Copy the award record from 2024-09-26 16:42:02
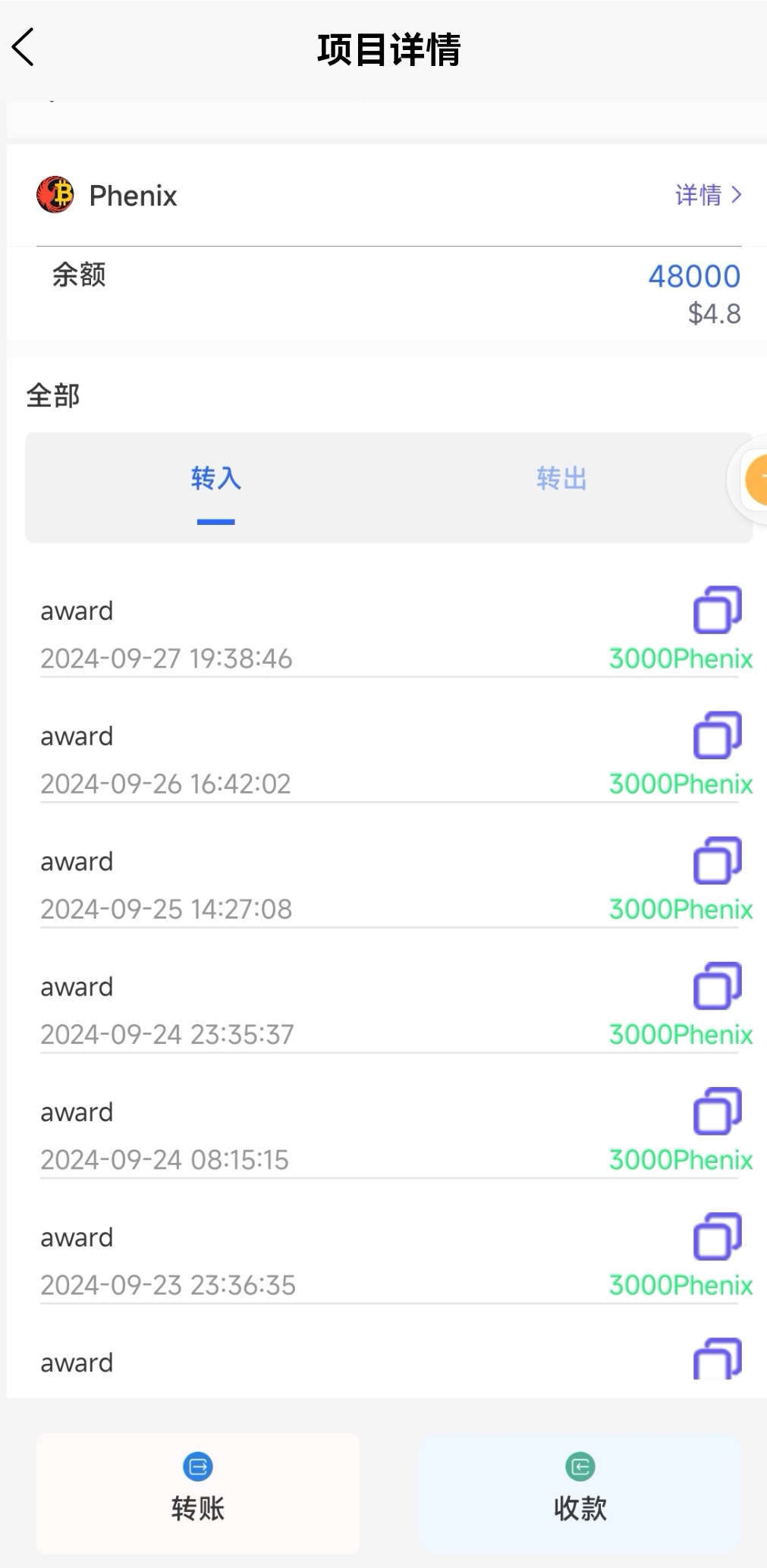 [718, 734]
